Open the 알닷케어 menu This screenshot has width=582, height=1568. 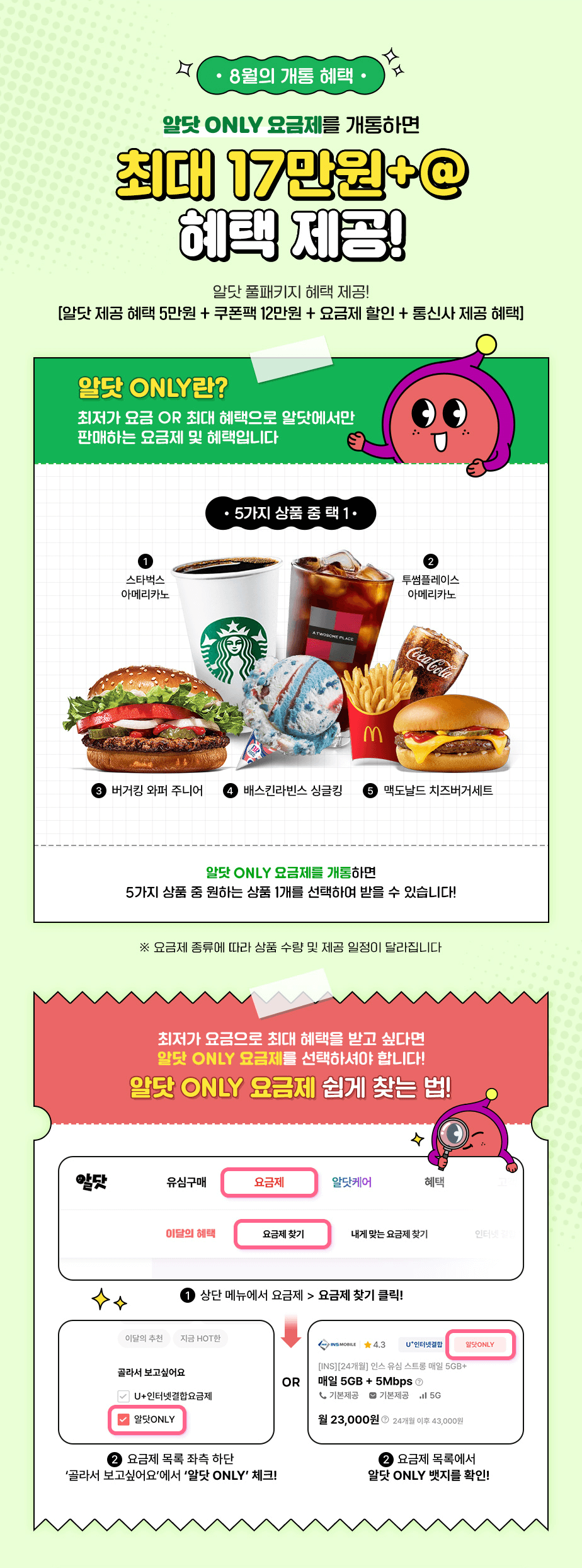(x=350, y=1182)
